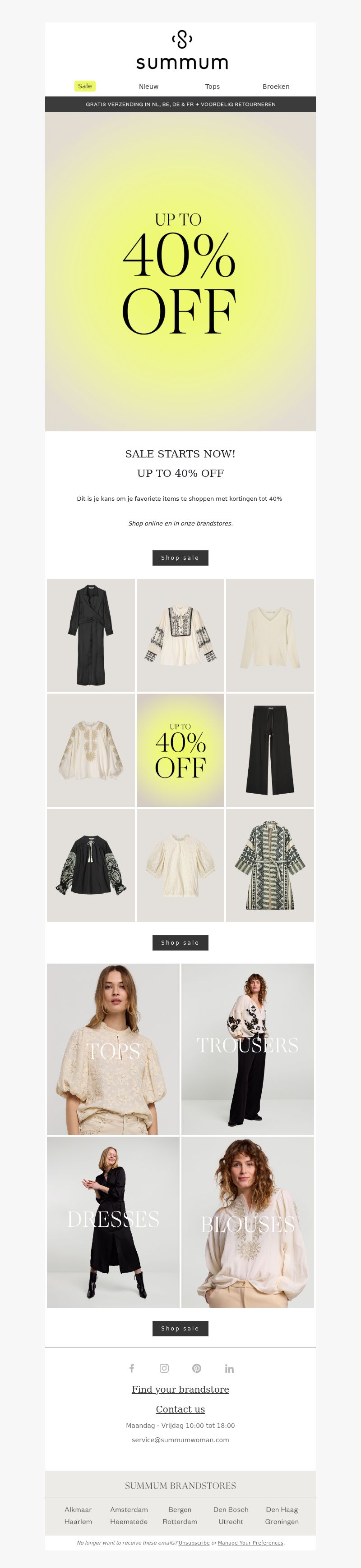Open the Nieuw navigation link
This screenshot has height=1568, width=361.
(x=148, y=87)
